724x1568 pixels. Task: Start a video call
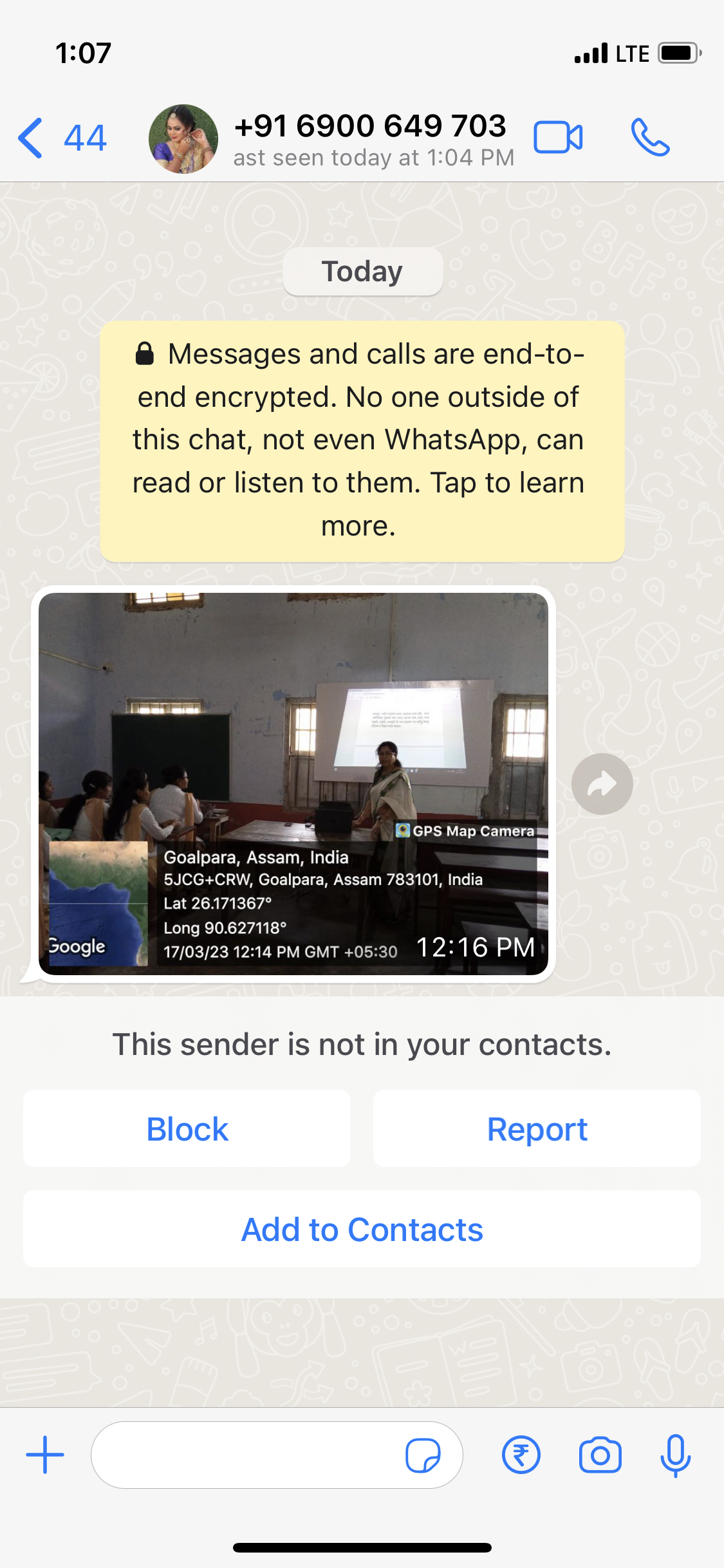(x=557, y=138)
